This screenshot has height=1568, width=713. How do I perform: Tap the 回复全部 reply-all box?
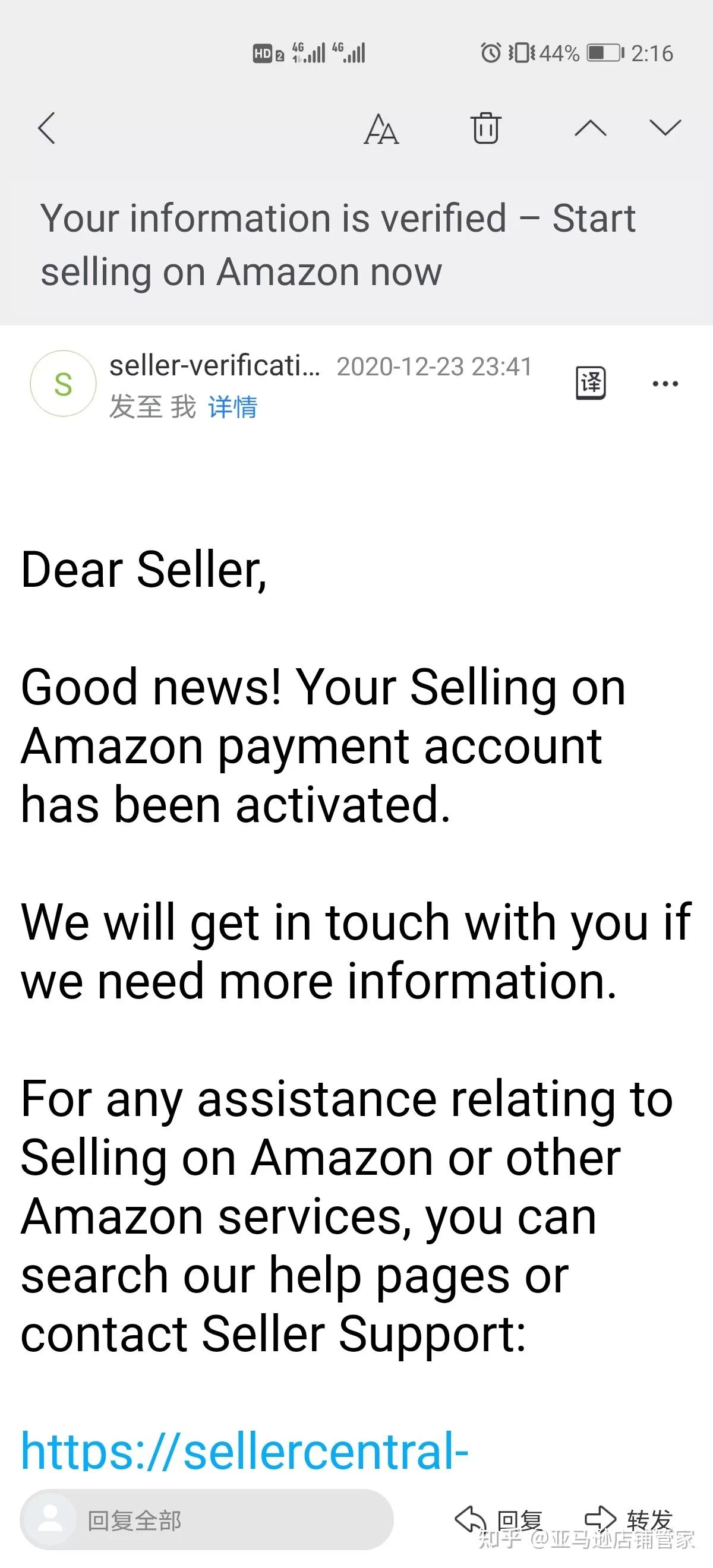207,1520
